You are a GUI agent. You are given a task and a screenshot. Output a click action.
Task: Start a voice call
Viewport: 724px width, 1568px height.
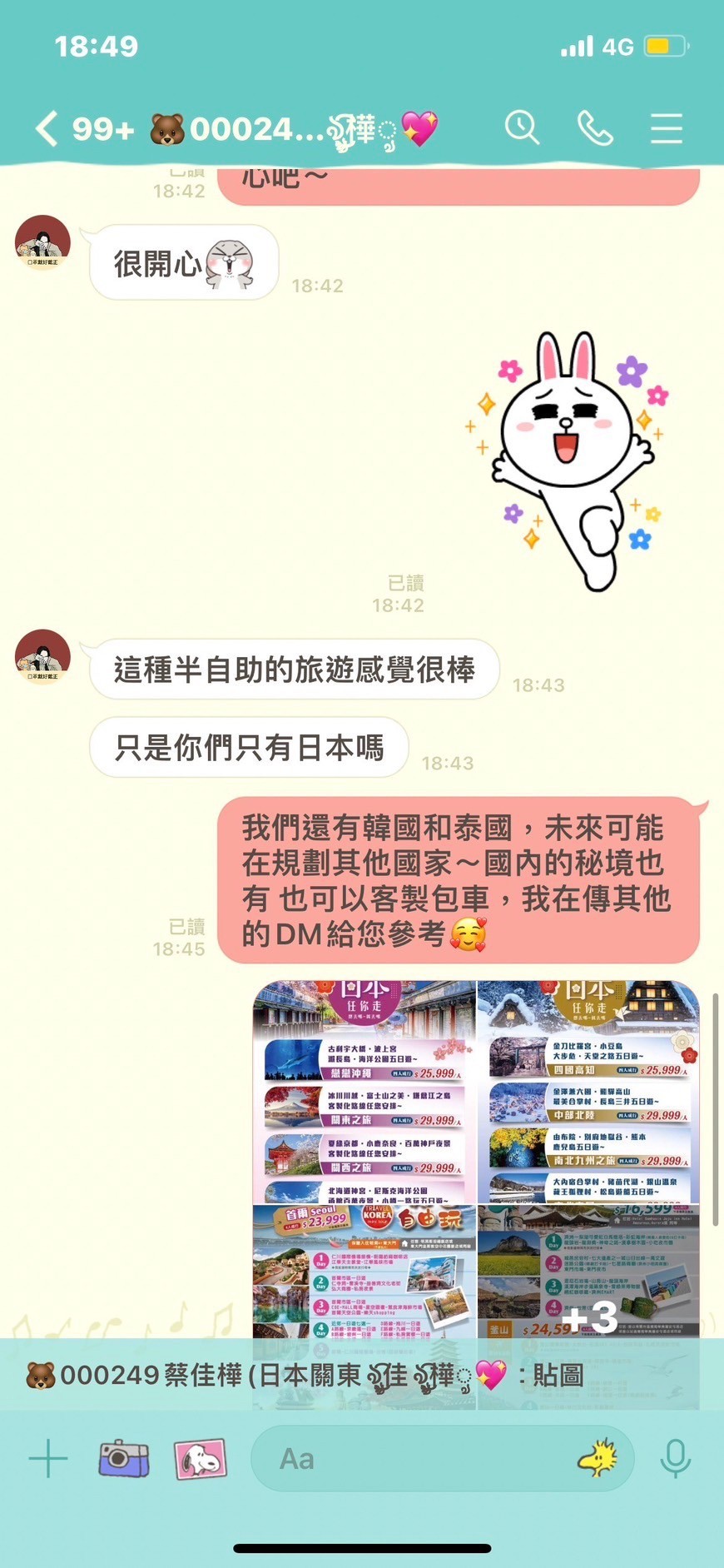[595, 128]
